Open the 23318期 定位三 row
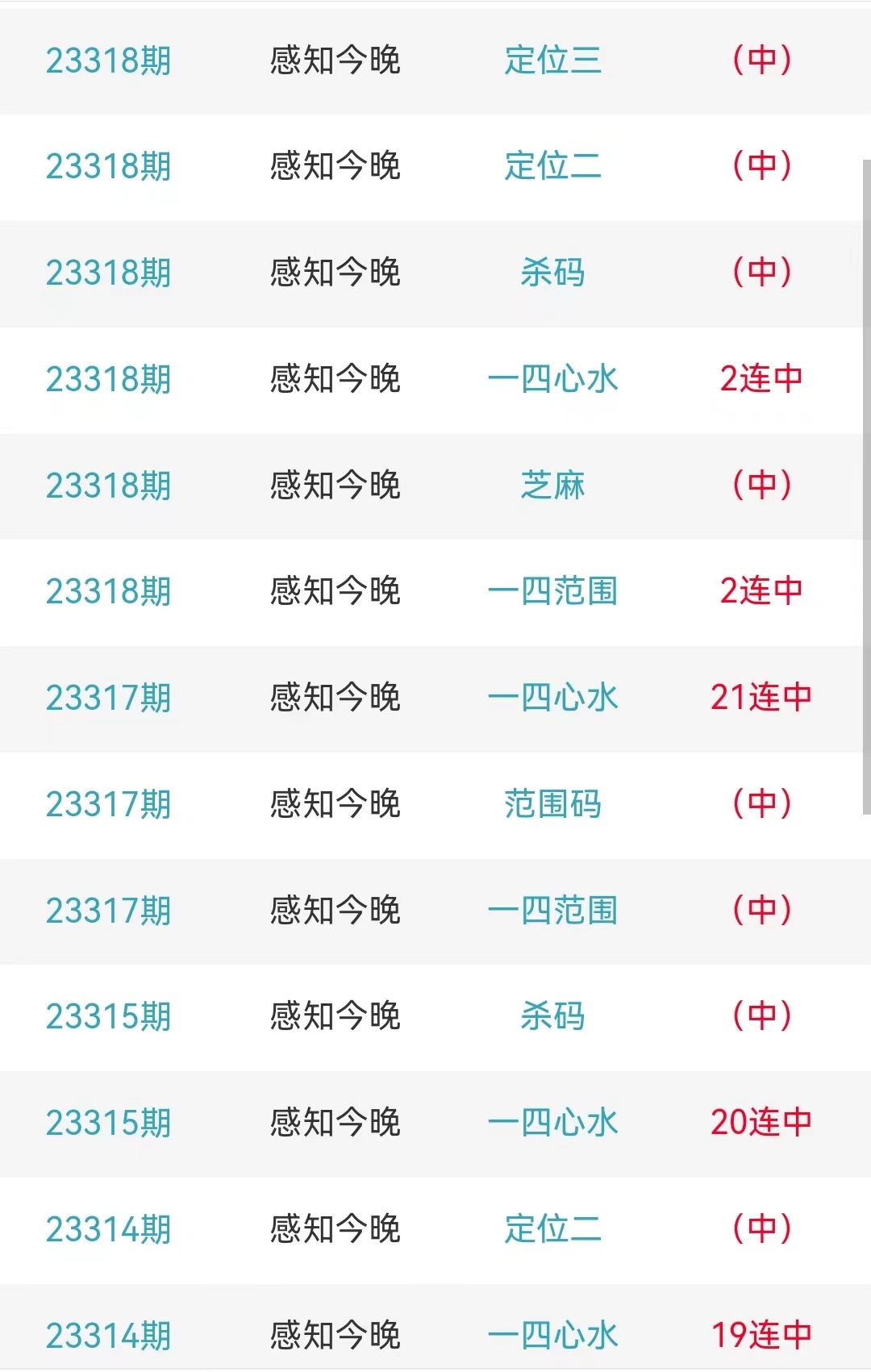Screen dimensions: 871x1372 click(x=552, y=60)
